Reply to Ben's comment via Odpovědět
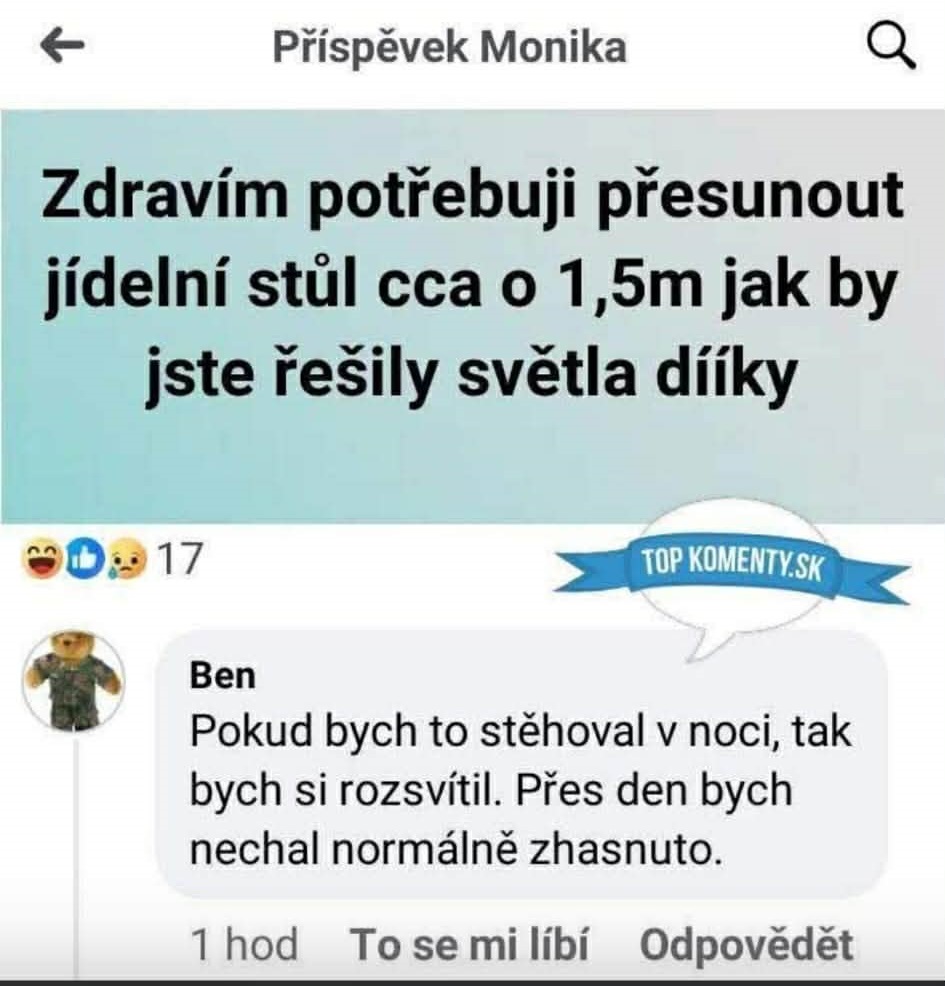 click(x=747, y=945)
